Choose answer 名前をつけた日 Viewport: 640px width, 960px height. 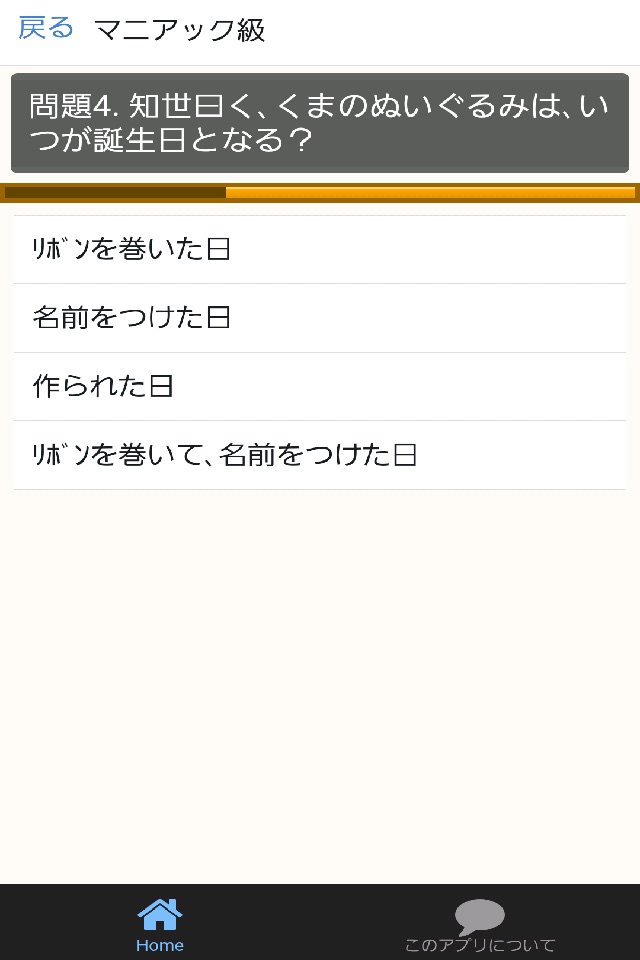320,318
